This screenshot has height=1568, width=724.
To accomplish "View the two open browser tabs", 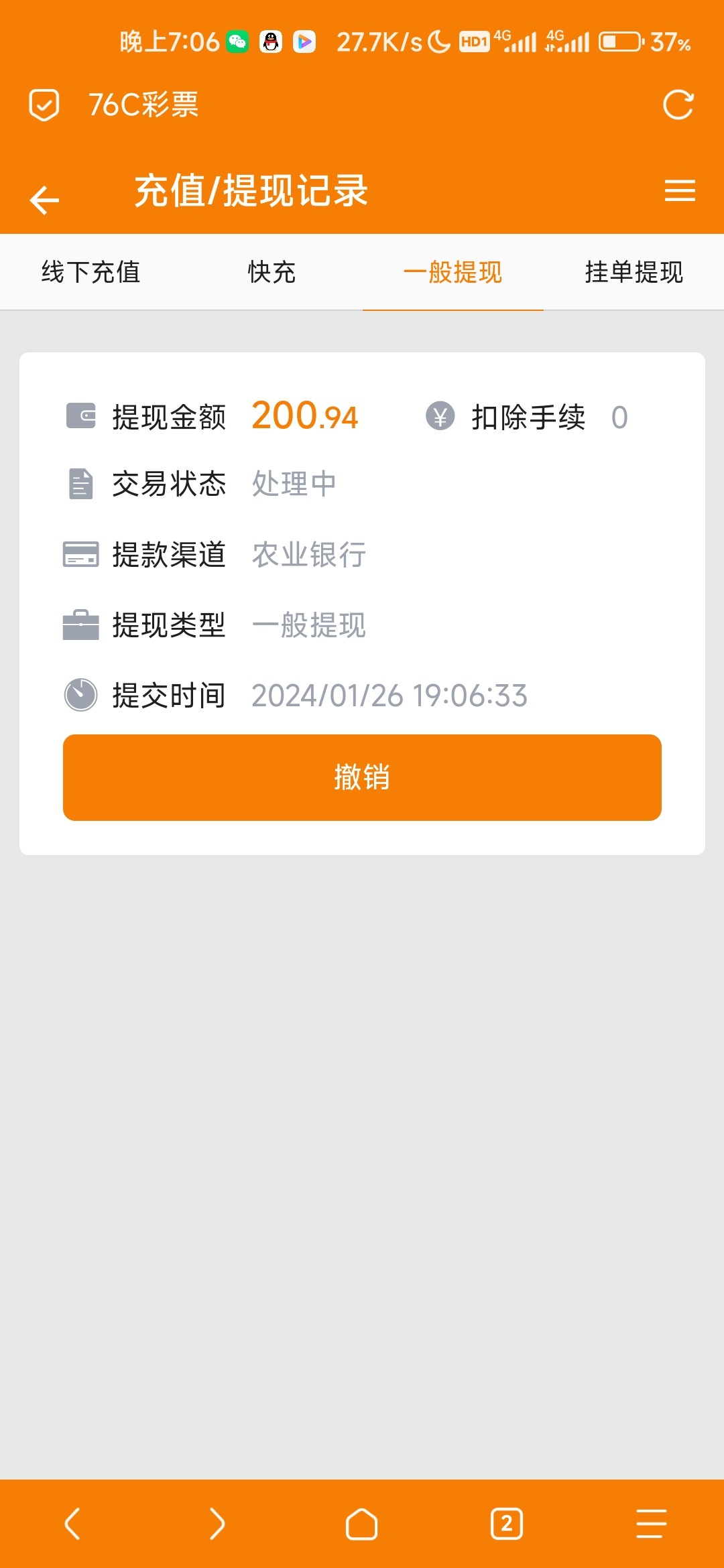I will pos(507,1524).
